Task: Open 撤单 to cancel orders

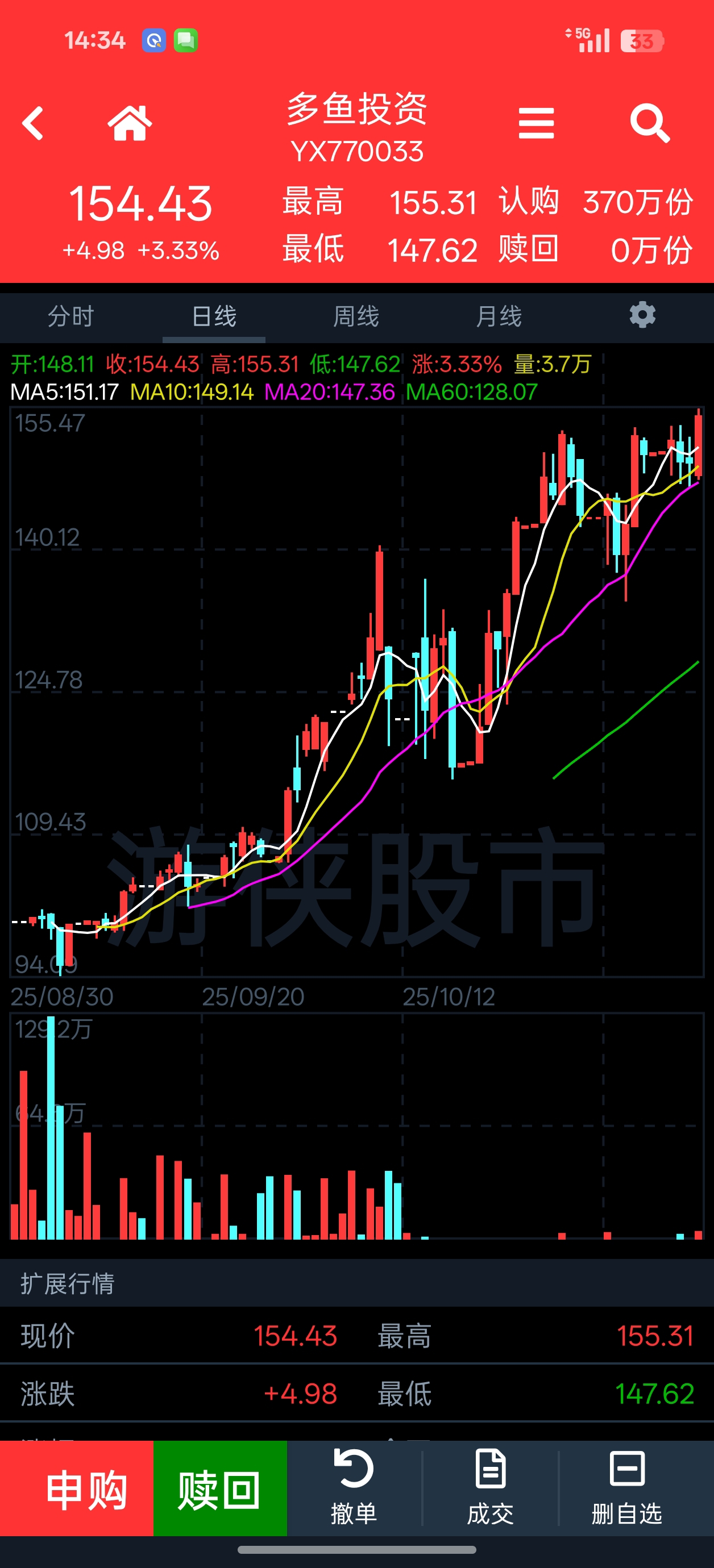Action: 354,1488
